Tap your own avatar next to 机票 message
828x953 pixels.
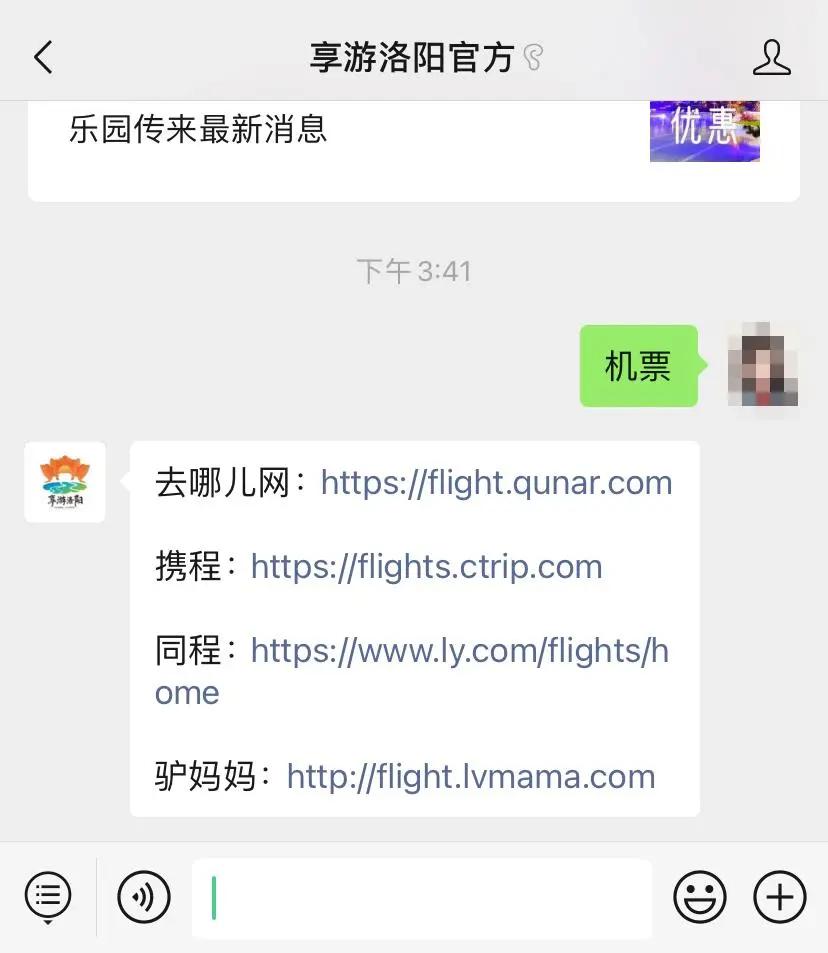[x=764, y=367]
